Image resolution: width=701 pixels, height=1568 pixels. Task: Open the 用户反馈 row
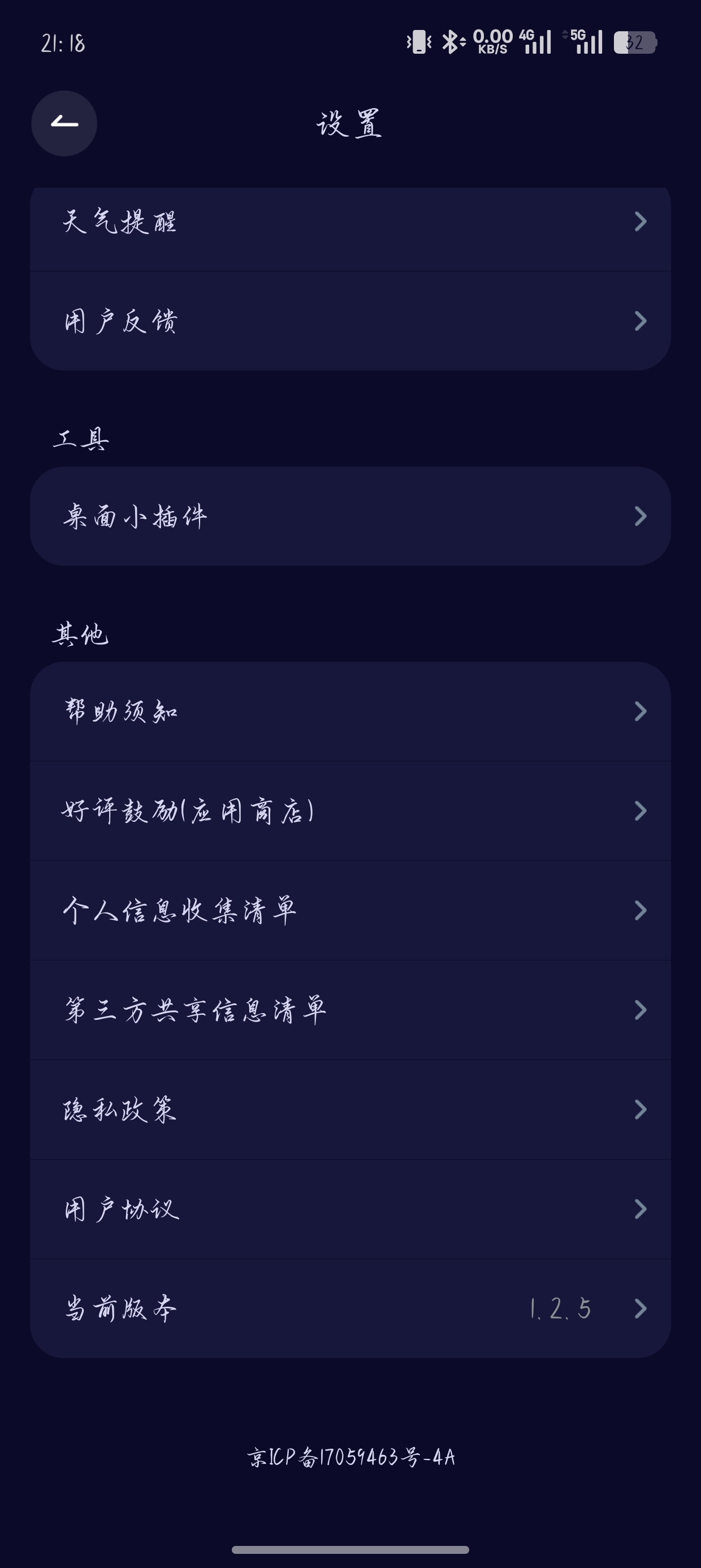(350, 321)
